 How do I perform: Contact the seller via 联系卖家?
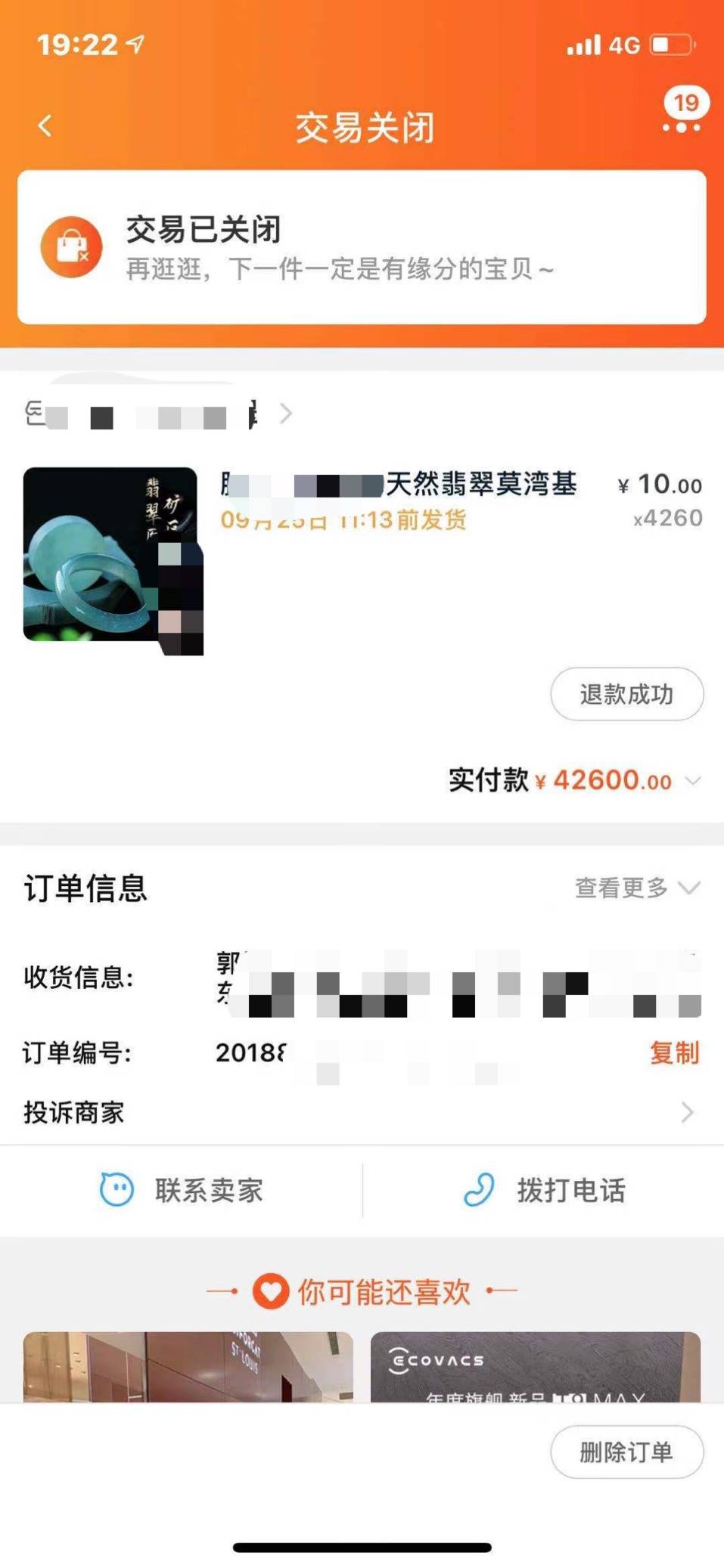[182, 1190]
